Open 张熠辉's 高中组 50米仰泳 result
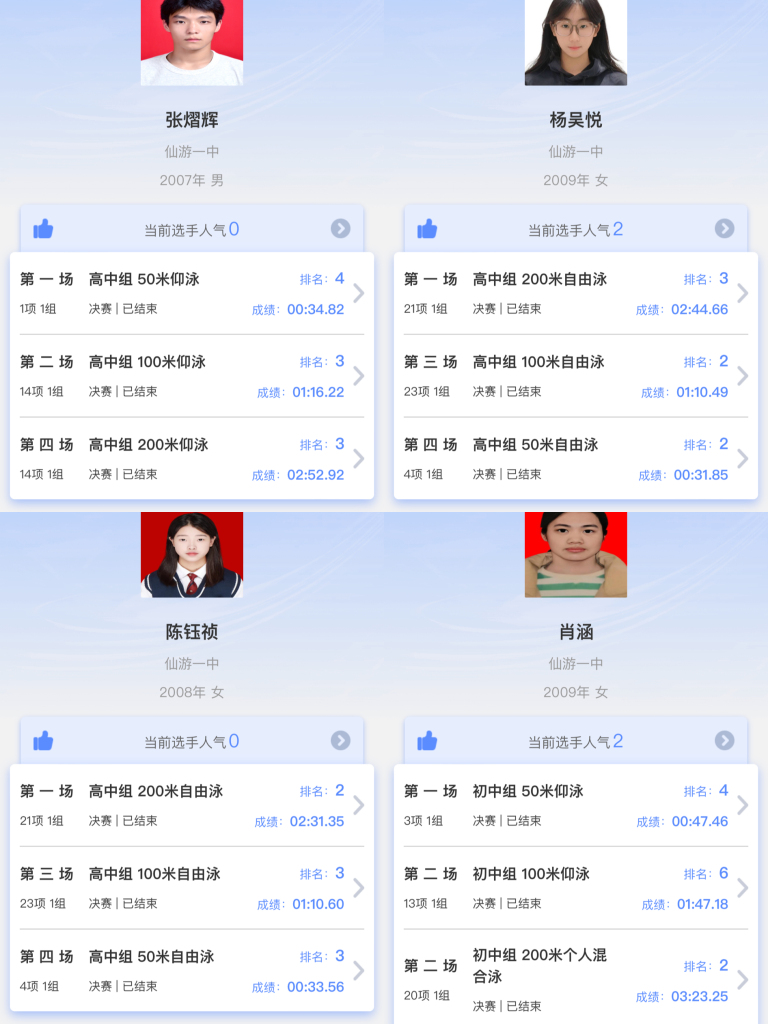Image resolution: width=768 pixels, height=1024 pixels. pyautogui.click(x=192, y=293)
